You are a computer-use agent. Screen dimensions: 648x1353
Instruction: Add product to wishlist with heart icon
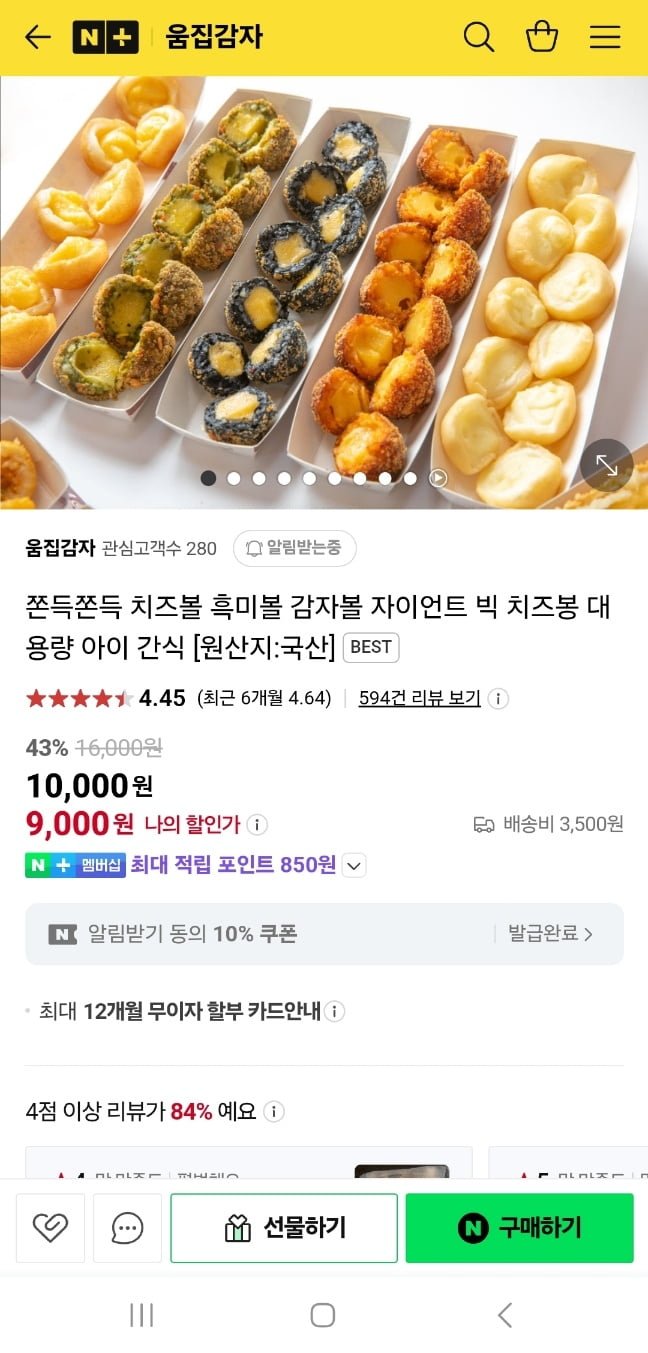pos(51,1228)
